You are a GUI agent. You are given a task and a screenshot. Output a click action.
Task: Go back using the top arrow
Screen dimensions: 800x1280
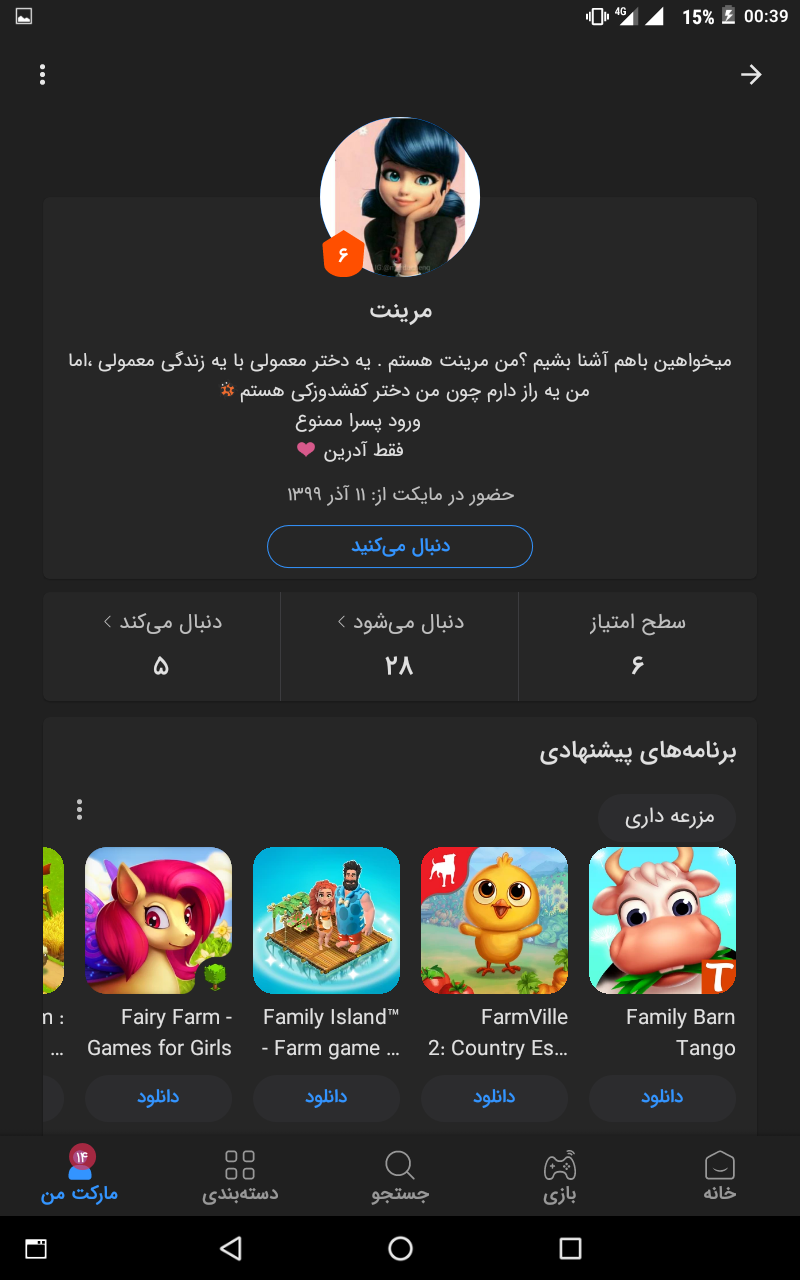pyautogui.click(x=751, y=75)
